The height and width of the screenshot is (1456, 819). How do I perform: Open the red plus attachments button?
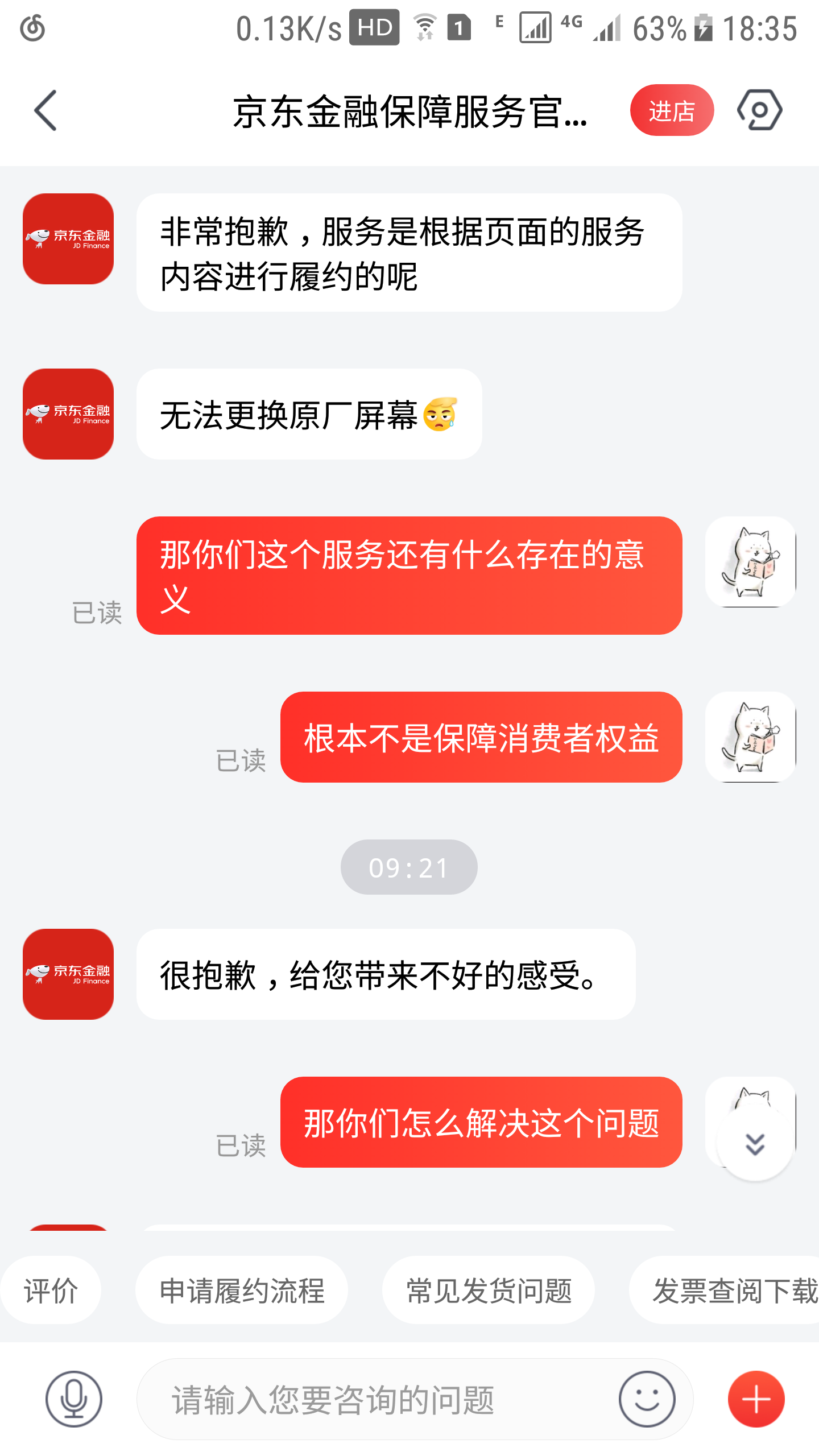tap(756, 1399)
